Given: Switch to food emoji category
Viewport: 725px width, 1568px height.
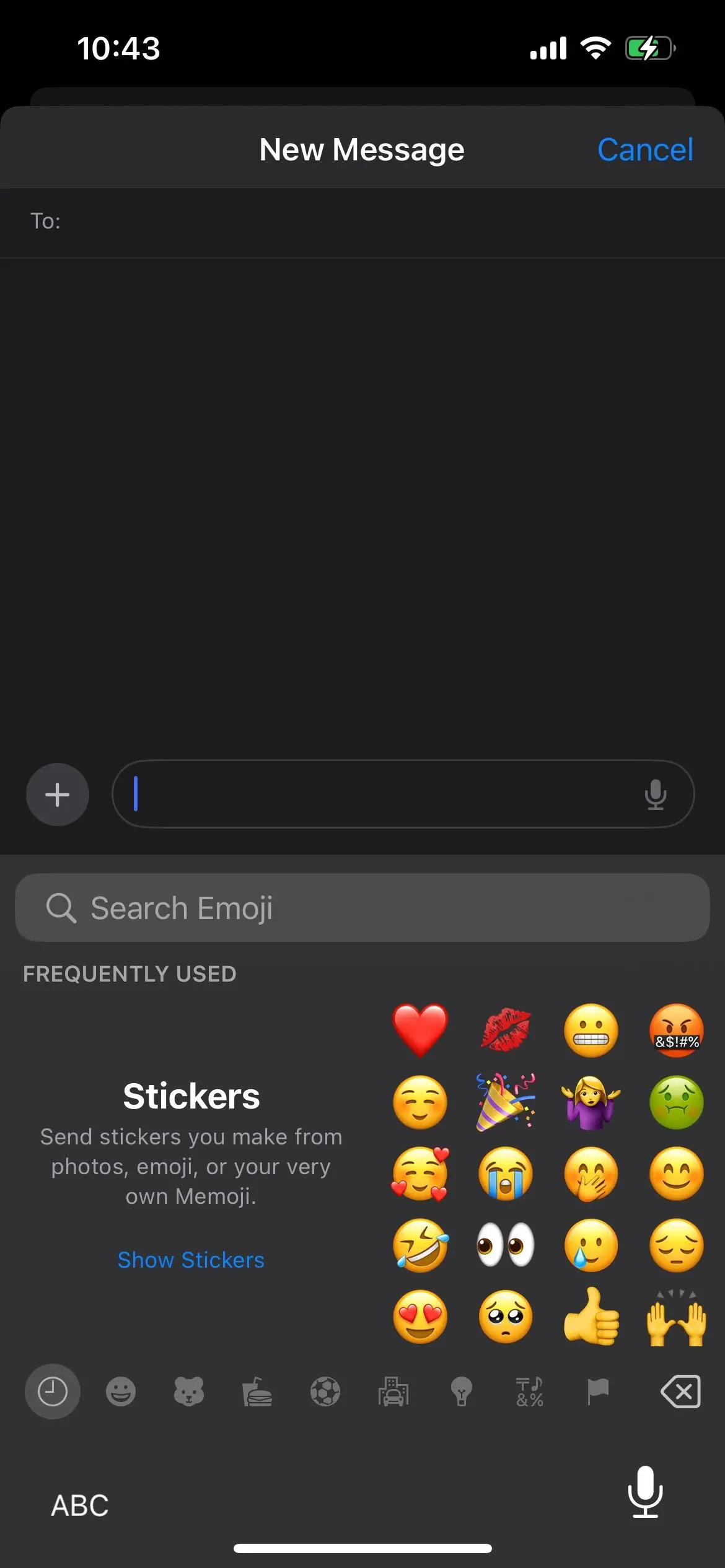Looking at the screenshot, I should (257, 1392).
